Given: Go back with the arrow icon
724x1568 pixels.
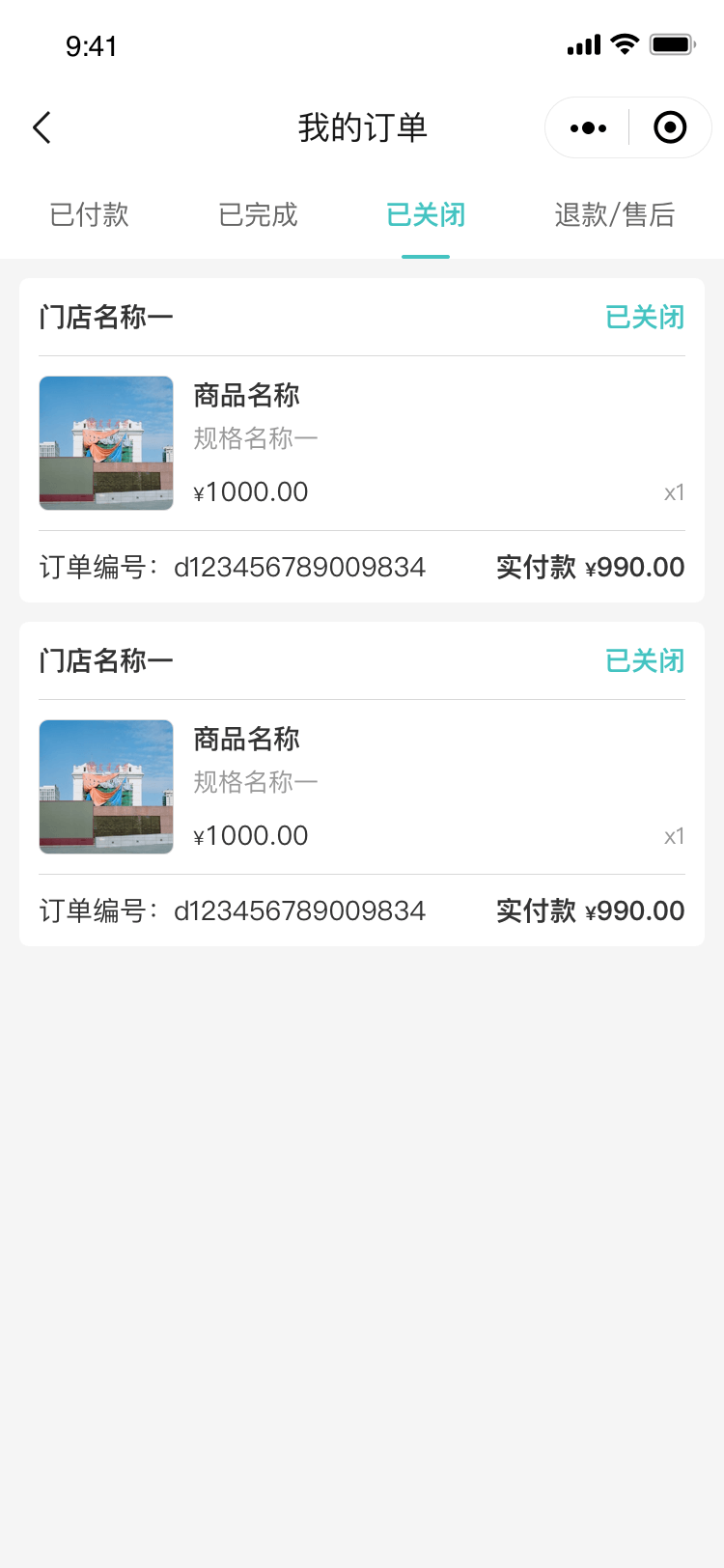Looking at the screenshot, I should tap(42, 127).
